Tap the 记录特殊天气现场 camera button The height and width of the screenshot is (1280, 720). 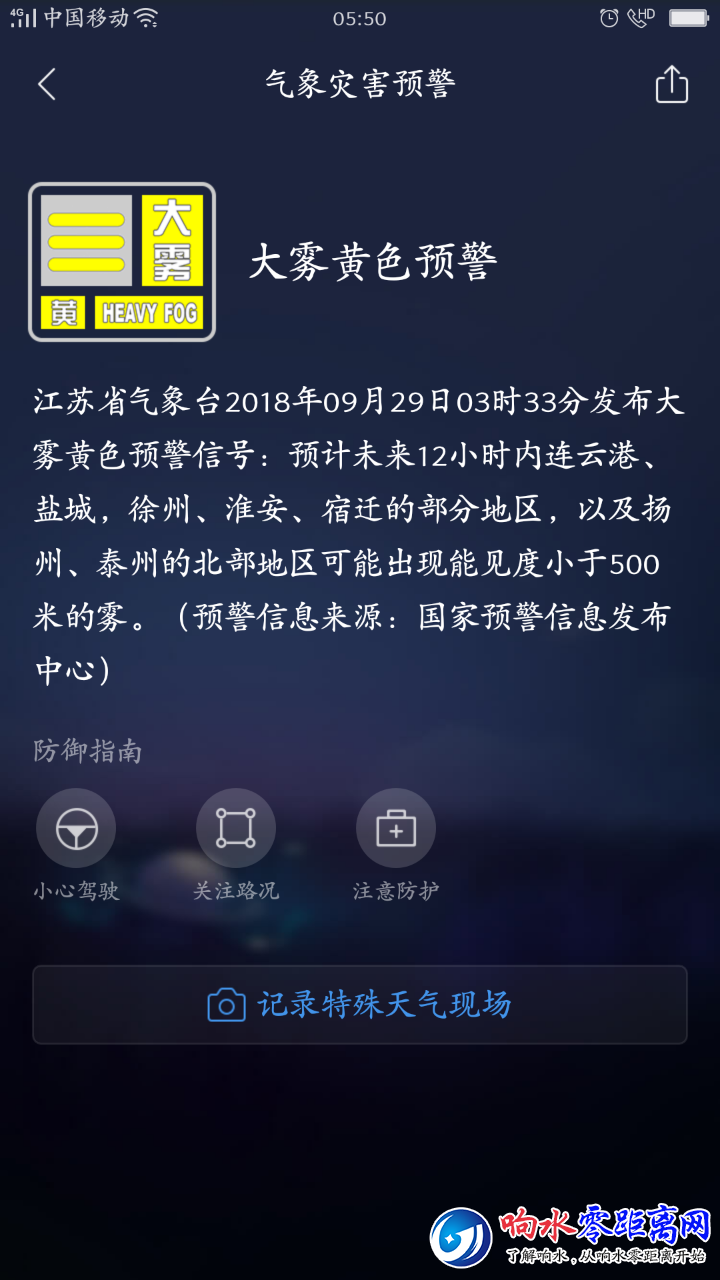[360, 1005]
